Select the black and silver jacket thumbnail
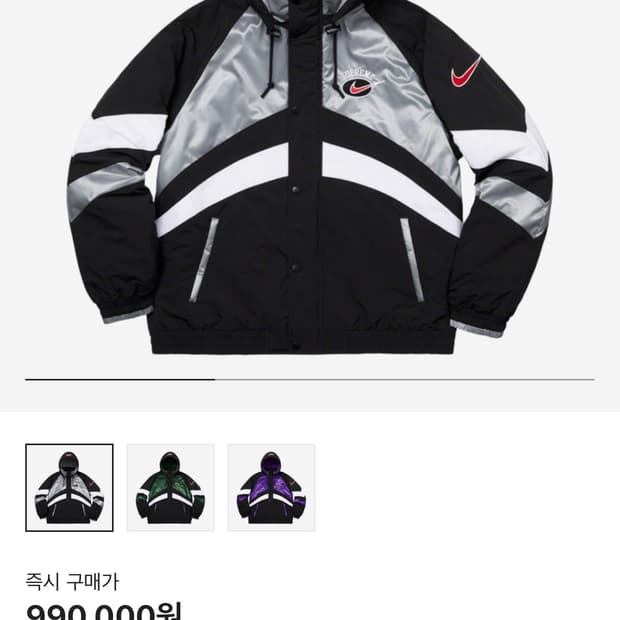 [69, 487]
